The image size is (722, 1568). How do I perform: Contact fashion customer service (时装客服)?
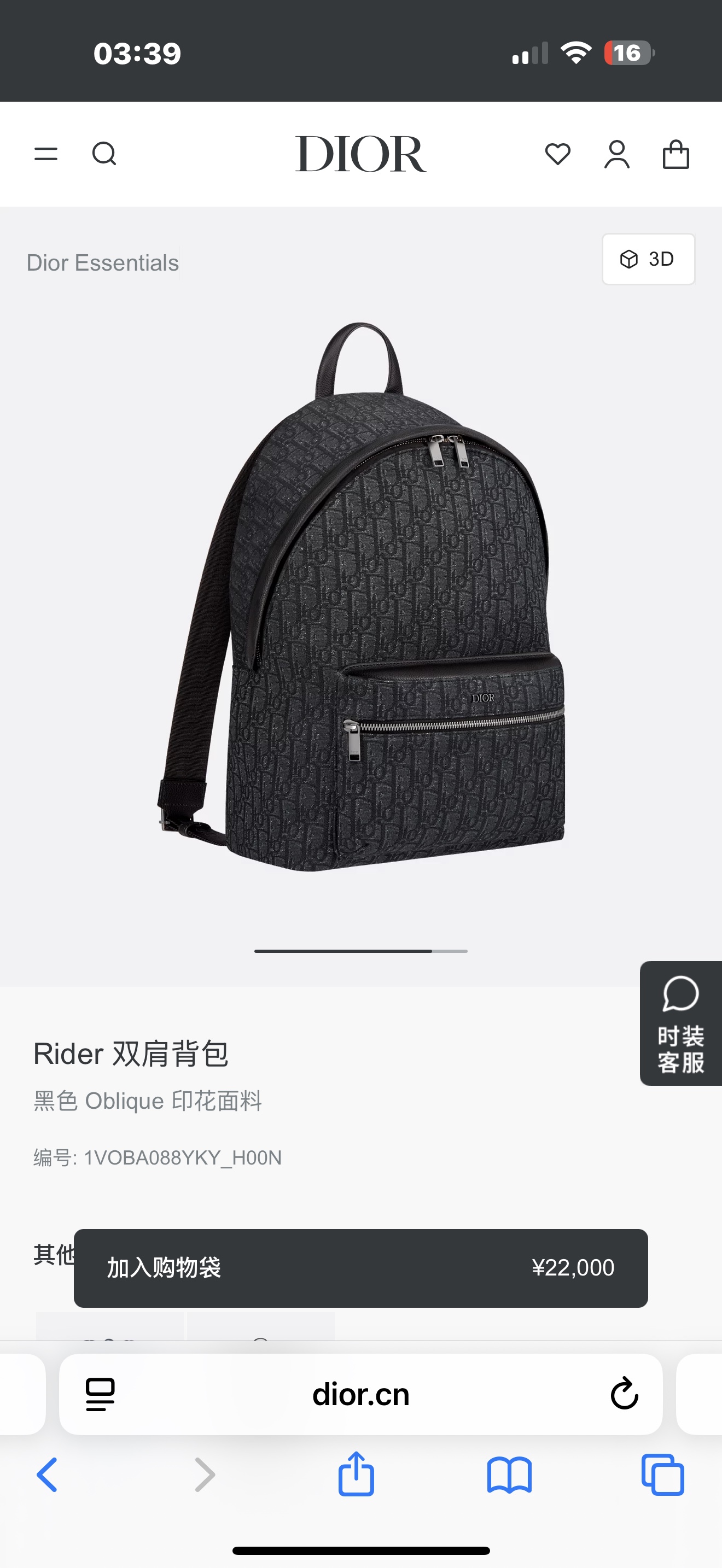pos(680,1024)
